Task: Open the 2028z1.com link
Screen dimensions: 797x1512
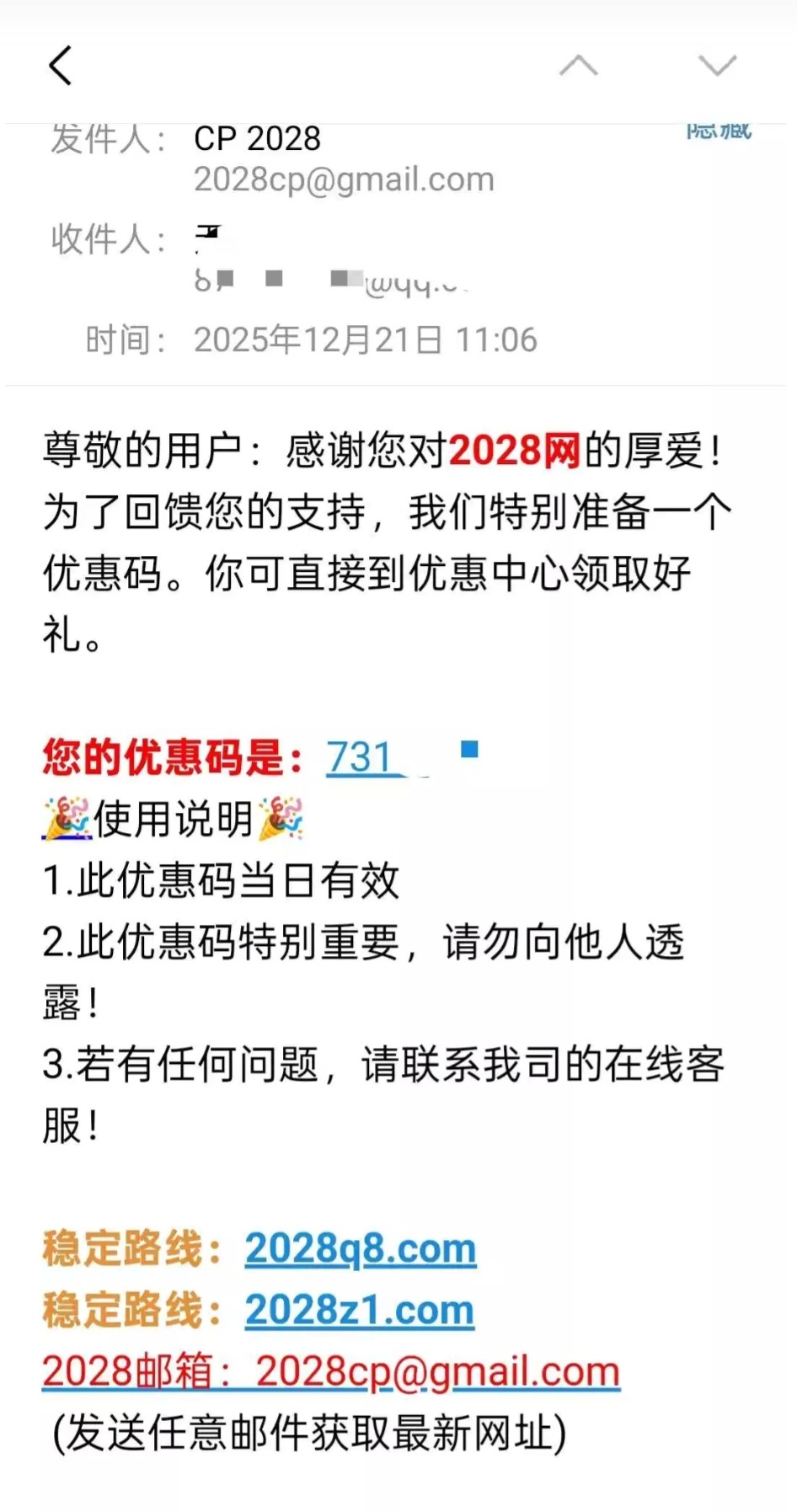Action: 360,1310
